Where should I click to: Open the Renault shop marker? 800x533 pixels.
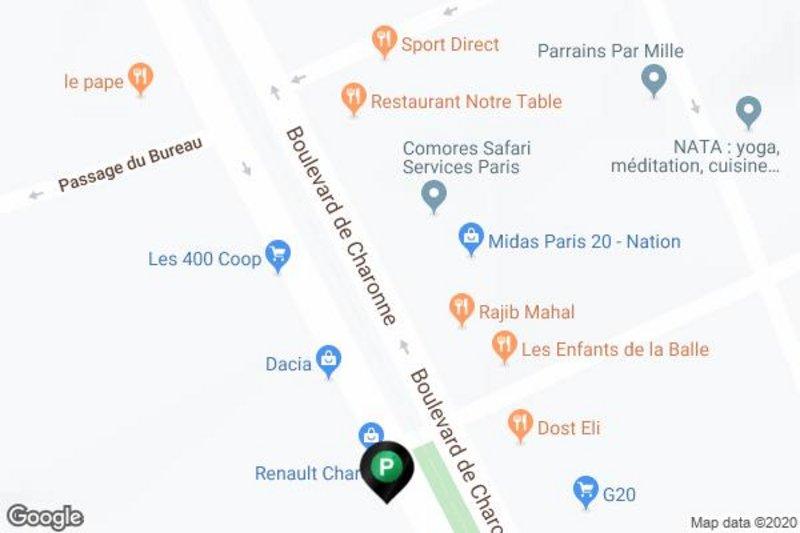(x=370, y=435)
